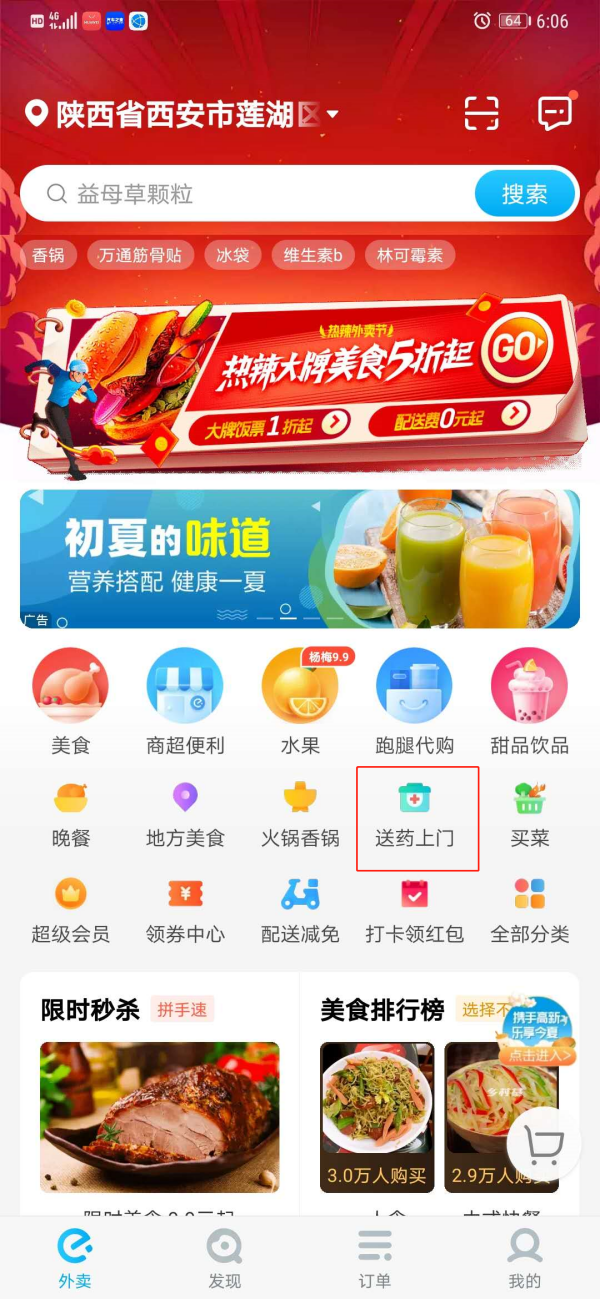Open the scan code icon
Viewport: 600px width, 1299px height.
pos(482,114)
